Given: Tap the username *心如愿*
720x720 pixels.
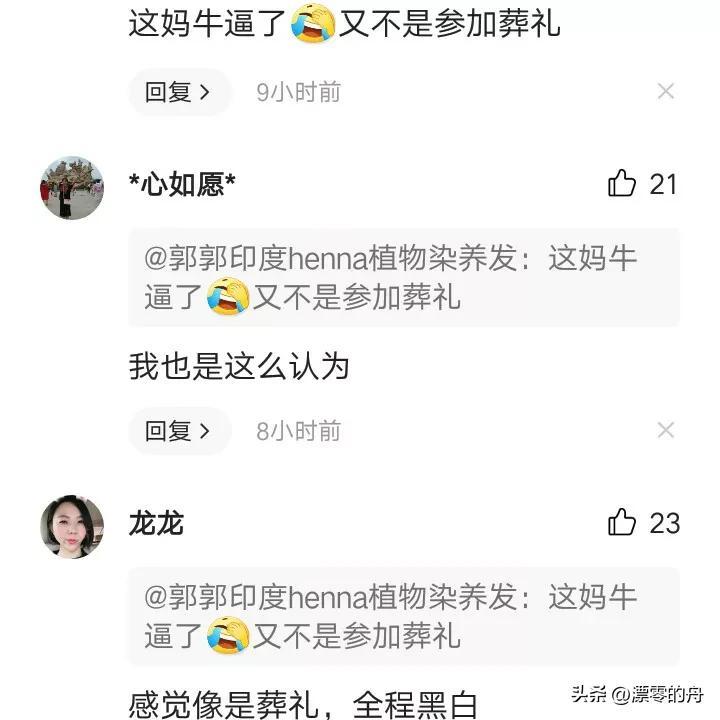Looking at the screenshot, I should 182,185.
